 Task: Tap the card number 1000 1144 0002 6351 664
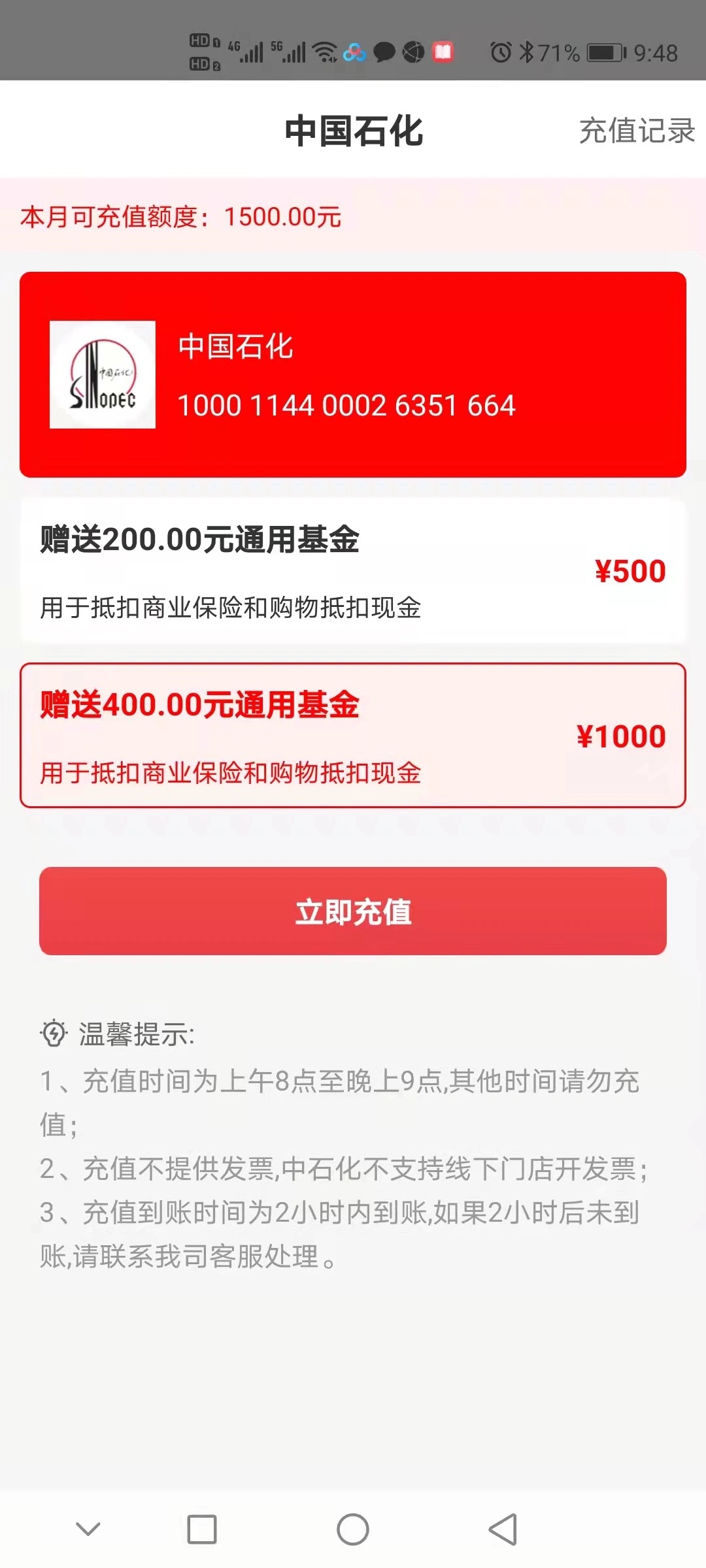(x=346, y=405)
